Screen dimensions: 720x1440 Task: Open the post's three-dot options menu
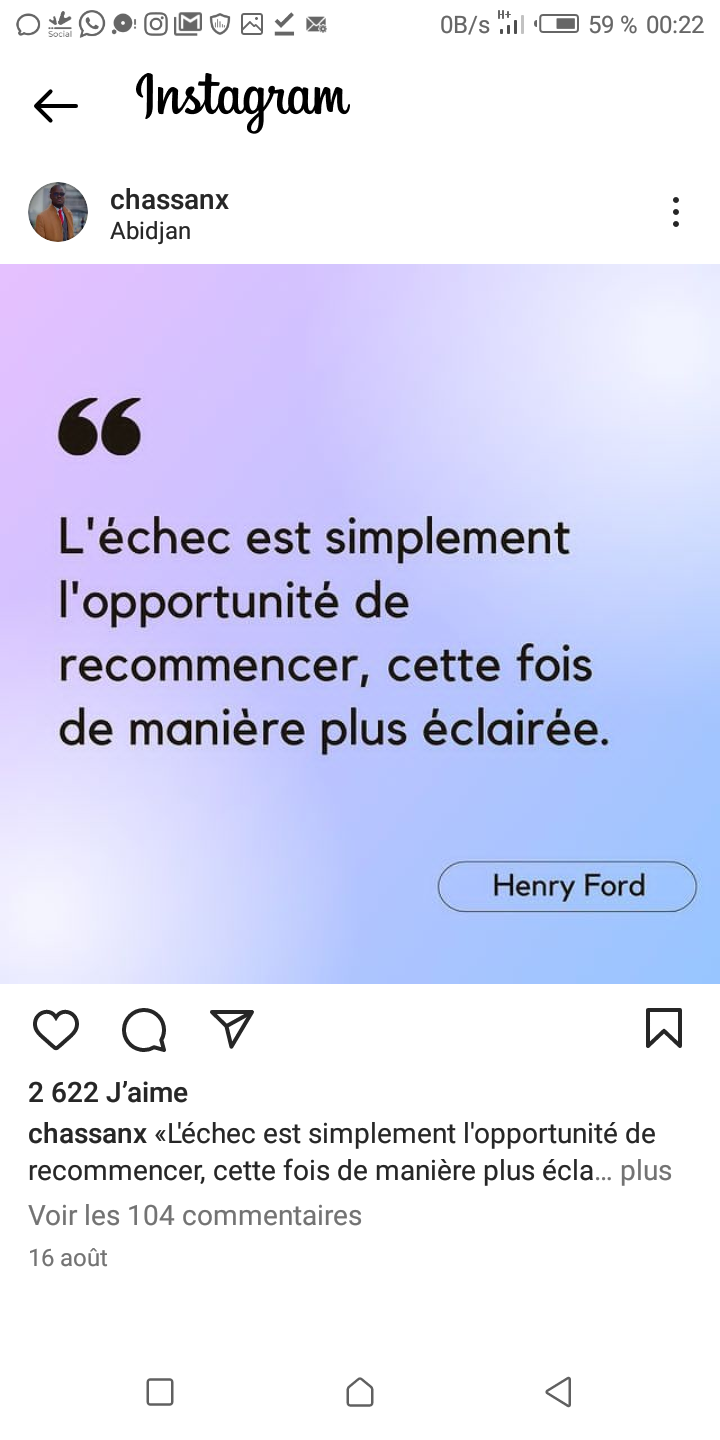pyautogui.click(x=676, y=212)
